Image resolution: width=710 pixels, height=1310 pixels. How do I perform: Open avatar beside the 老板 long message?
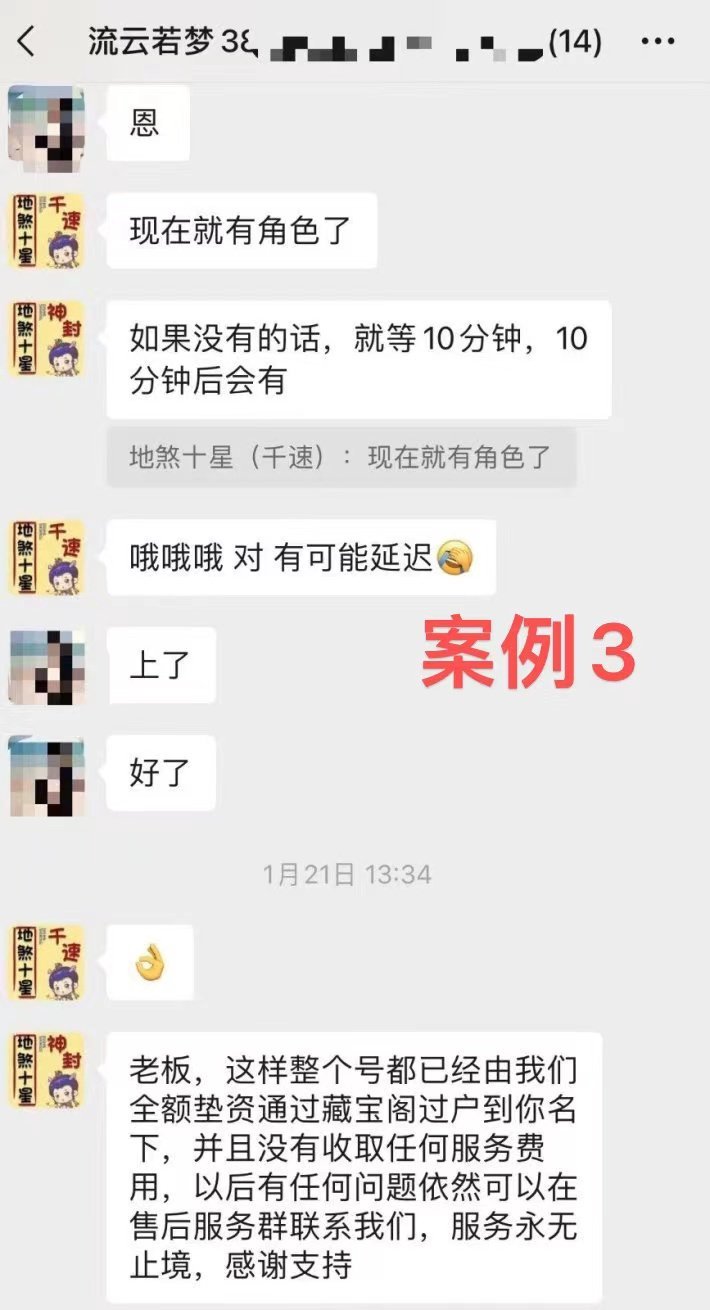(46, 1070)
